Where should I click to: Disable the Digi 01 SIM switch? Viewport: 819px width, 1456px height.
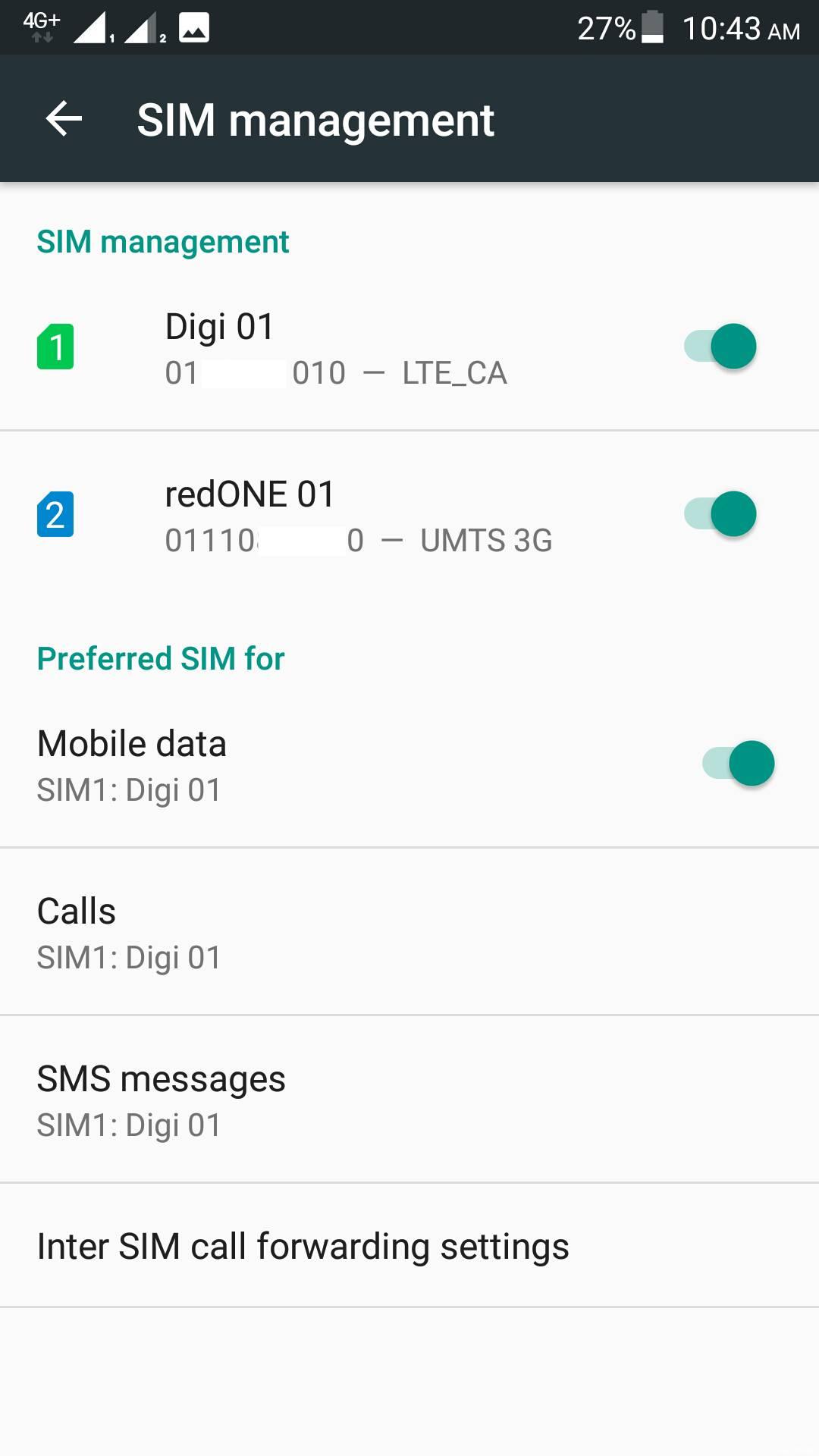(720, 347)
